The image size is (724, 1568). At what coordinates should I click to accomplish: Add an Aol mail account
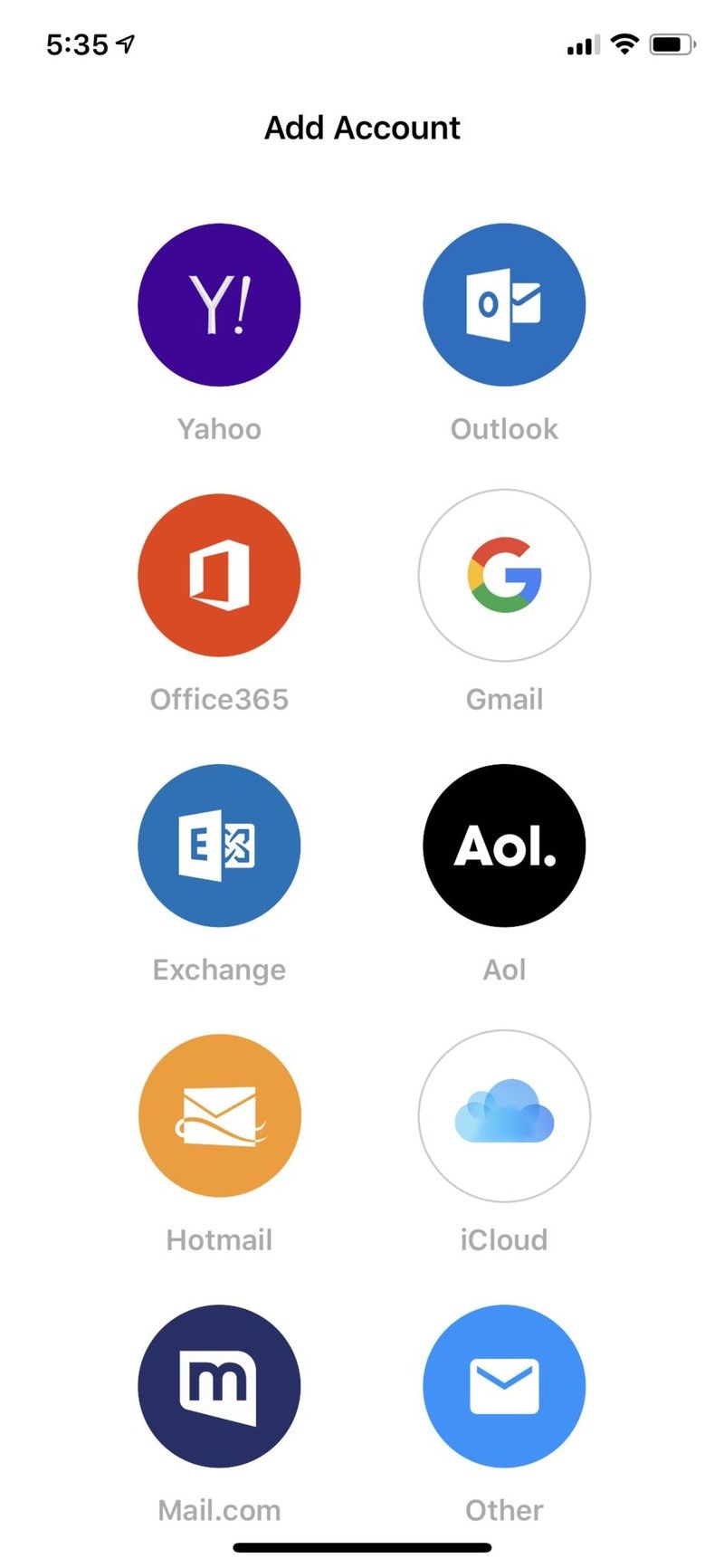[504, 846]
